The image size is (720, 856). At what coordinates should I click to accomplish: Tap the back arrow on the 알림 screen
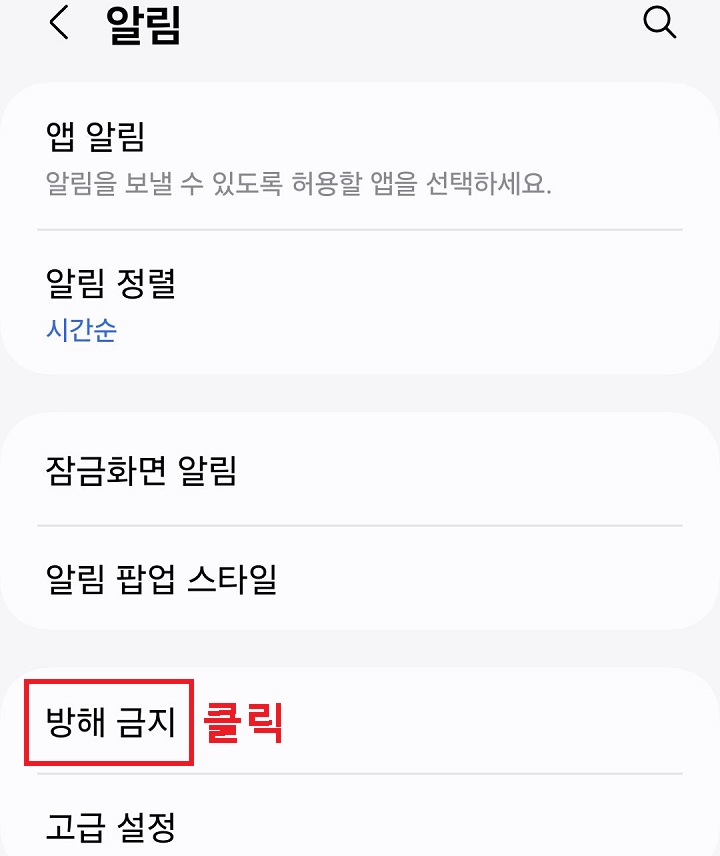(x=57, y=24)
